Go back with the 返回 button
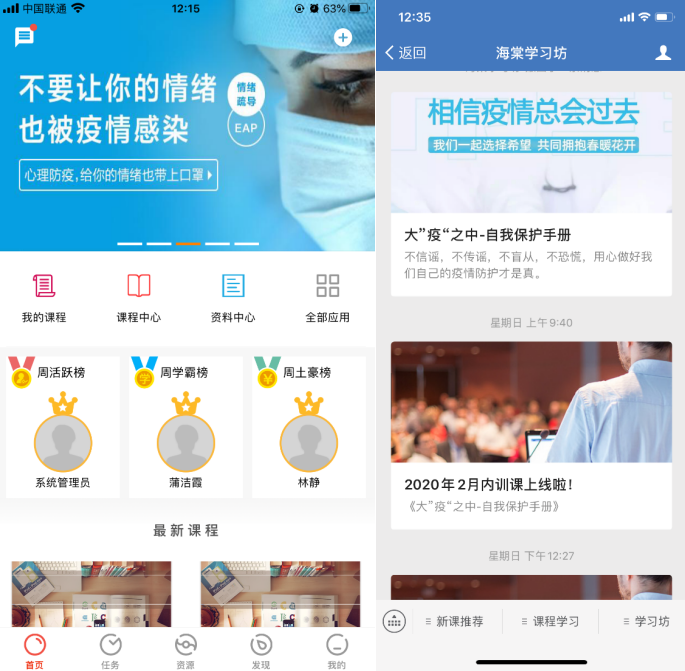This screenshot has width=685, height=671. pos(406,53)
